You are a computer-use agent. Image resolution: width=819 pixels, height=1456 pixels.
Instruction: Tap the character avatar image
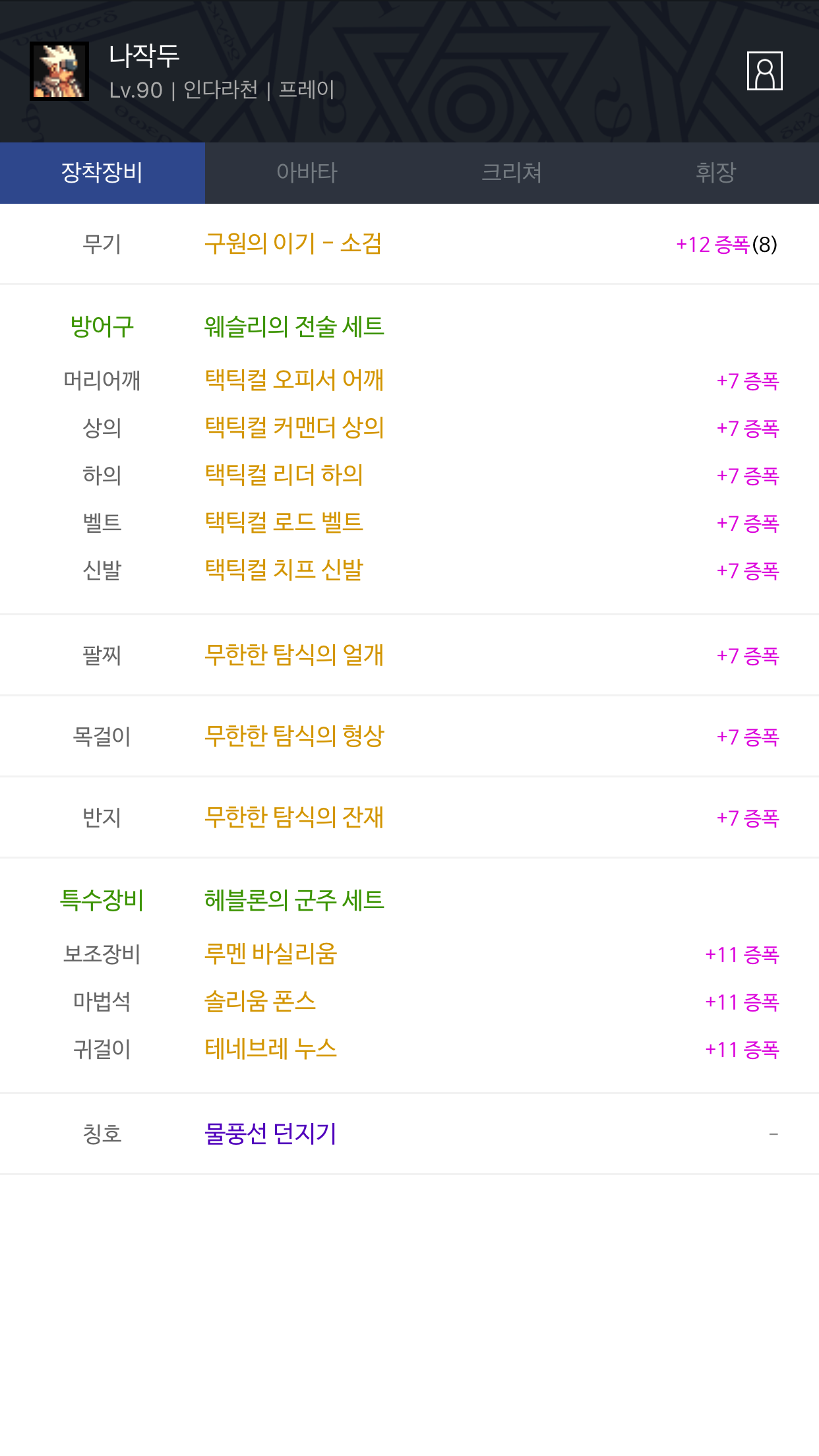click(59, 71)
